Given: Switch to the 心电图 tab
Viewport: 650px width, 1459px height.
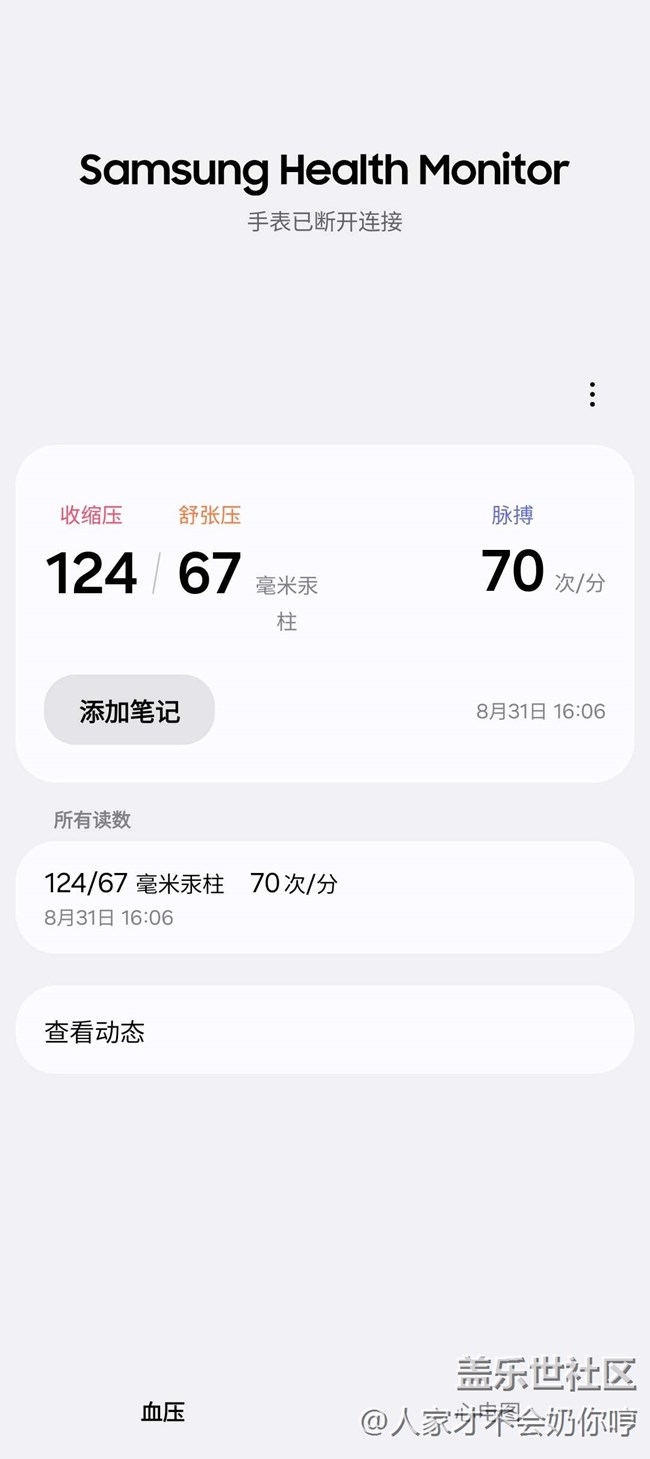Looking at the screenshot, I should 487,1412.
